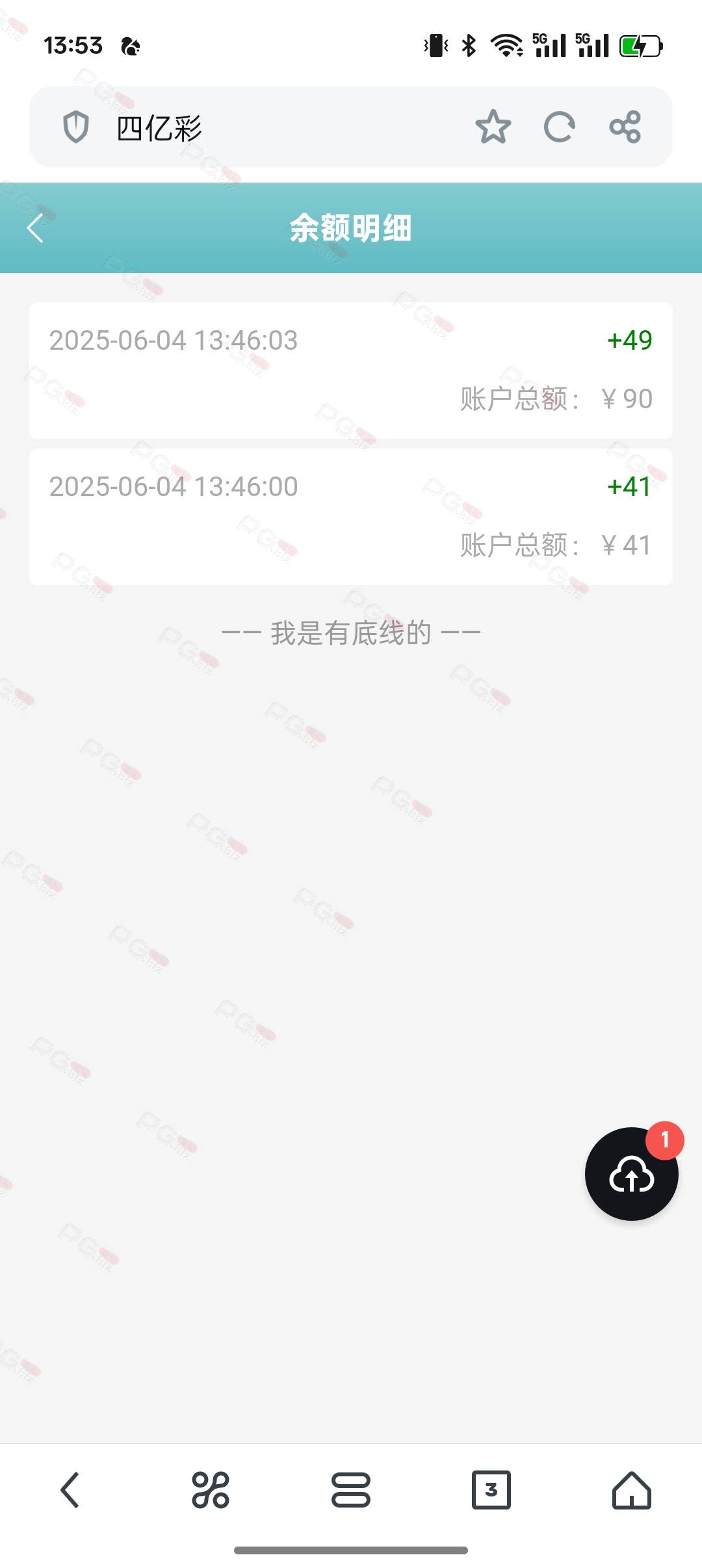Open the browser menu in bottom bar
702x1568 pixels.
point(351,1489)
